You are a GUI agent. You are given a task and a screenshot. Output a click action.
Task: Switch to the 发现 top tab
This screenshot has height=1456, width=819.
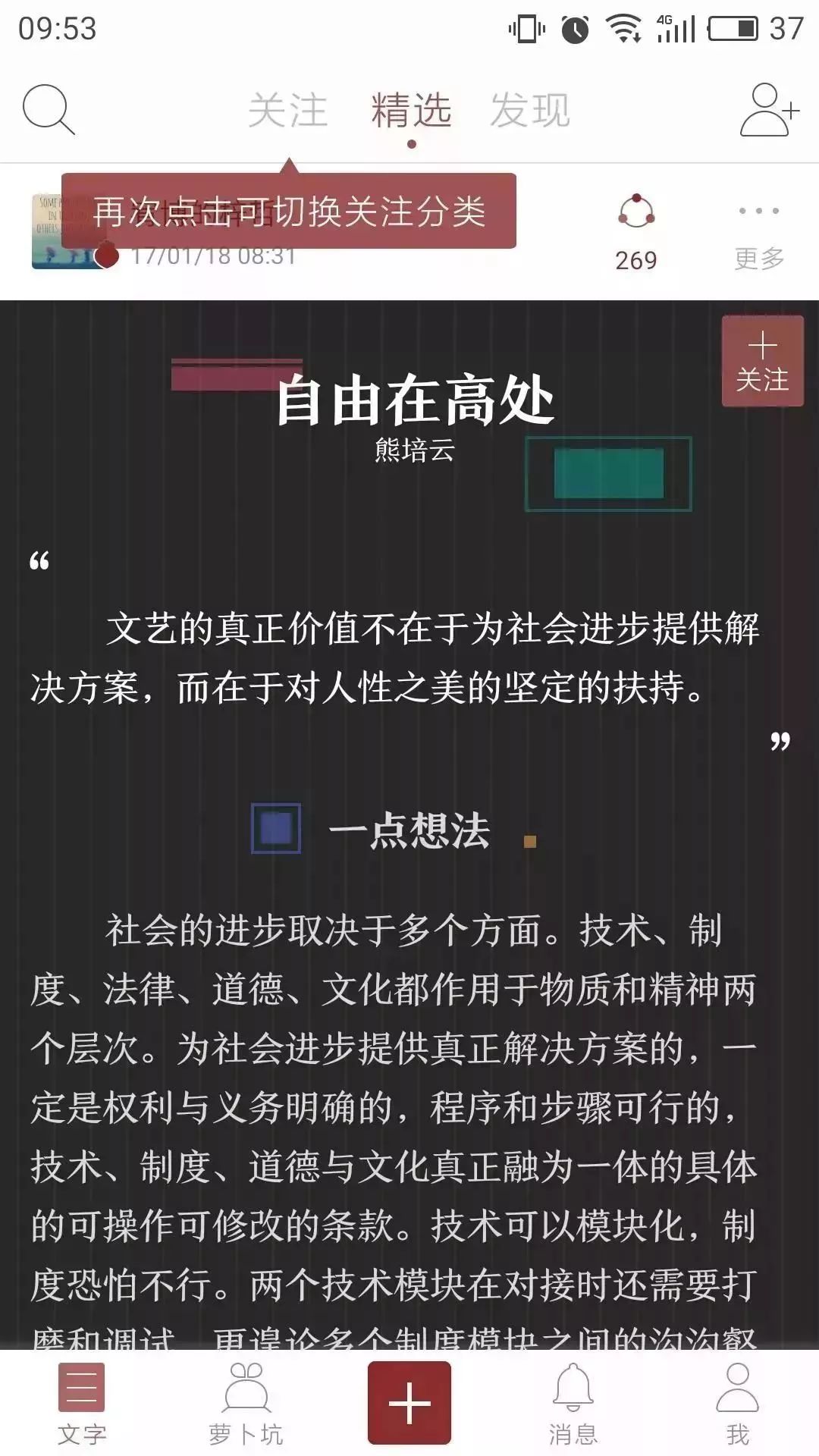point(530,111)
